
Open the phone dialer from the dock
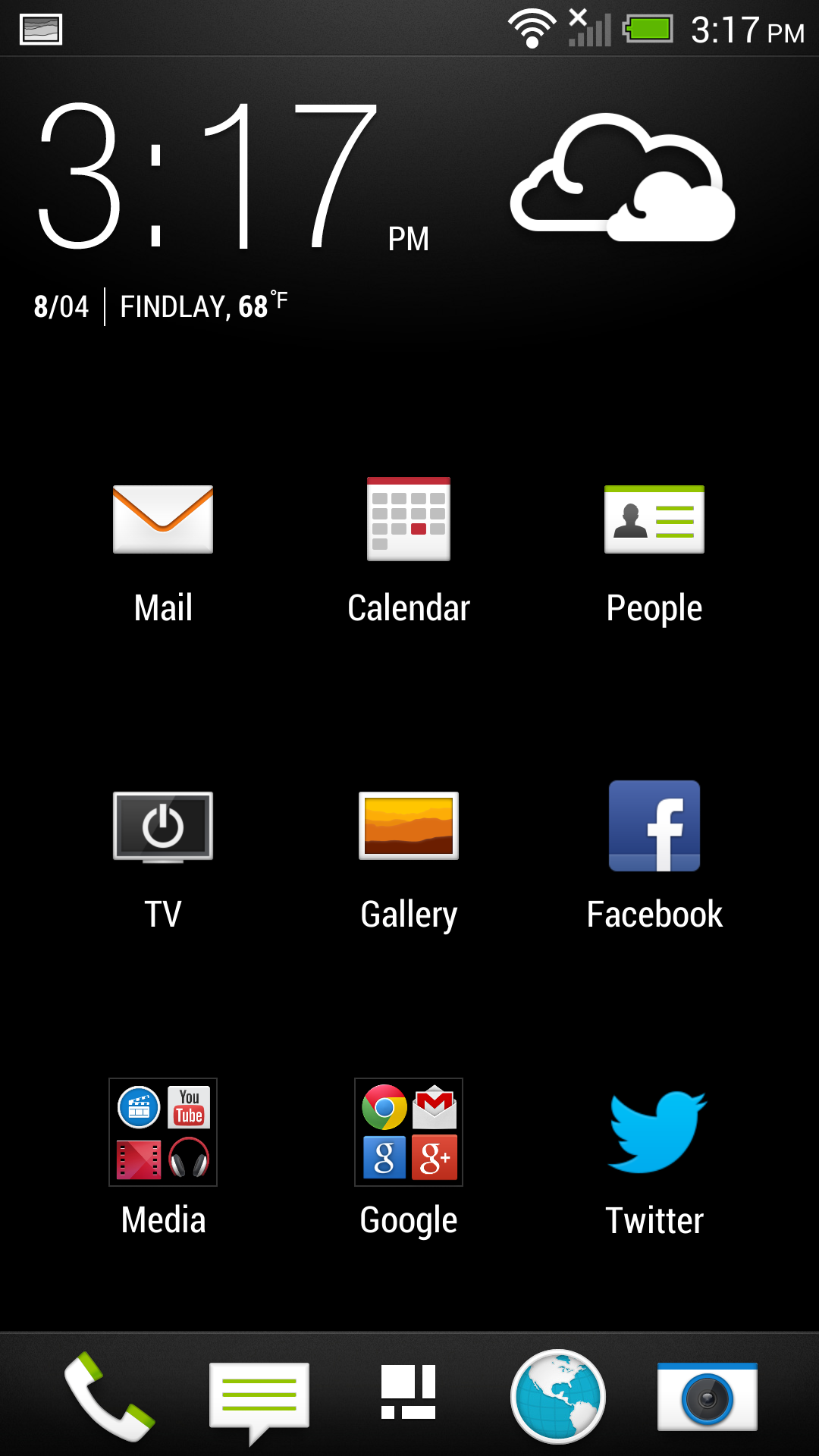click(x=109, y=1397)
